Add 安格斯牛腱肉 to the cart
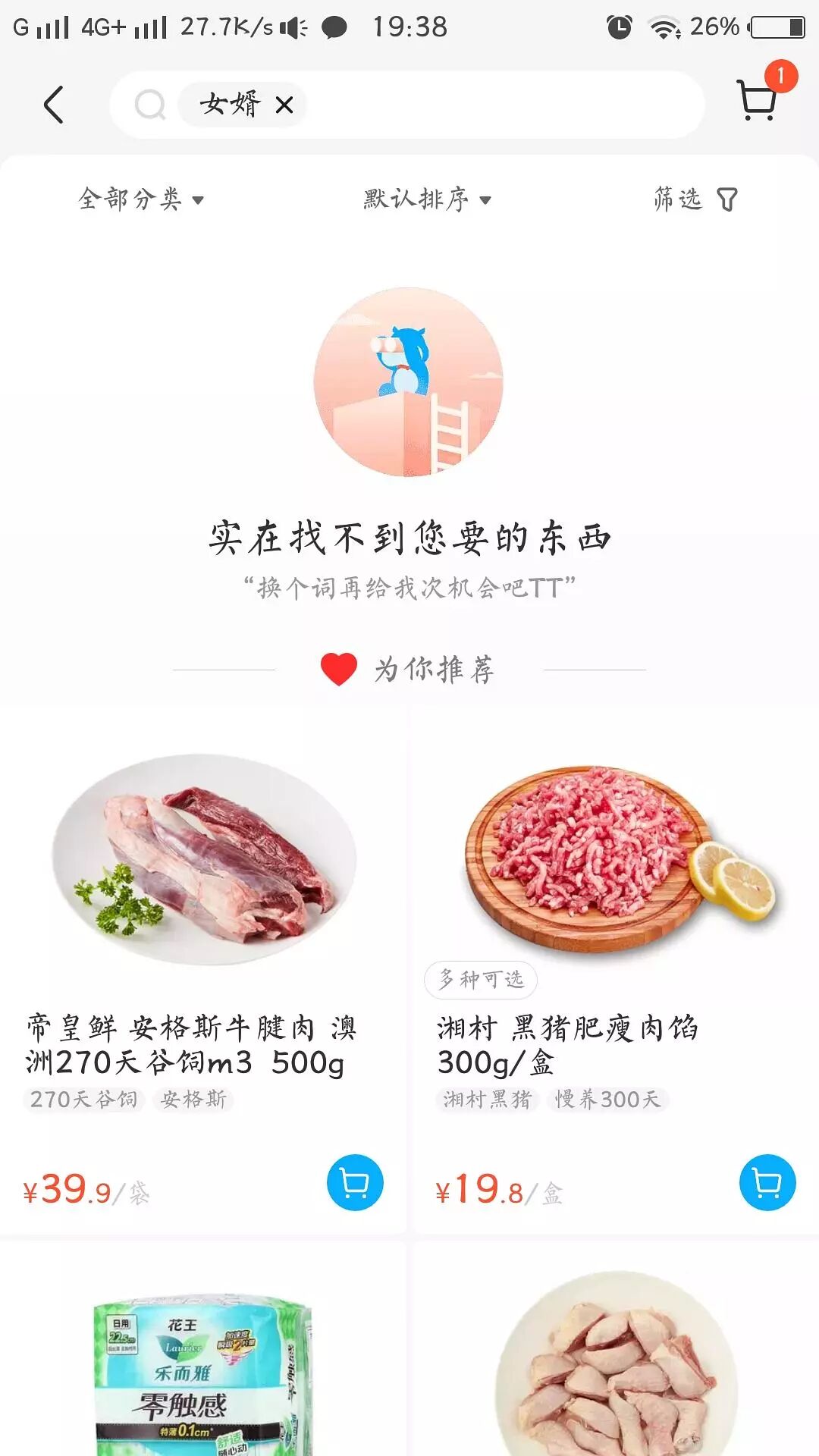 click(x=355, y=1182)
